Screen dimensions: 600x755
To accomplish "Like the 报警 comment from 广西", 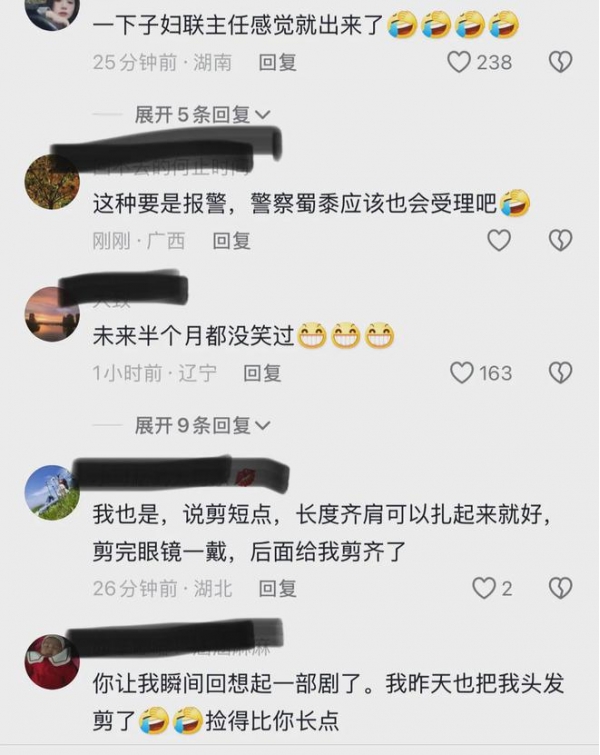I will point(498,240).
